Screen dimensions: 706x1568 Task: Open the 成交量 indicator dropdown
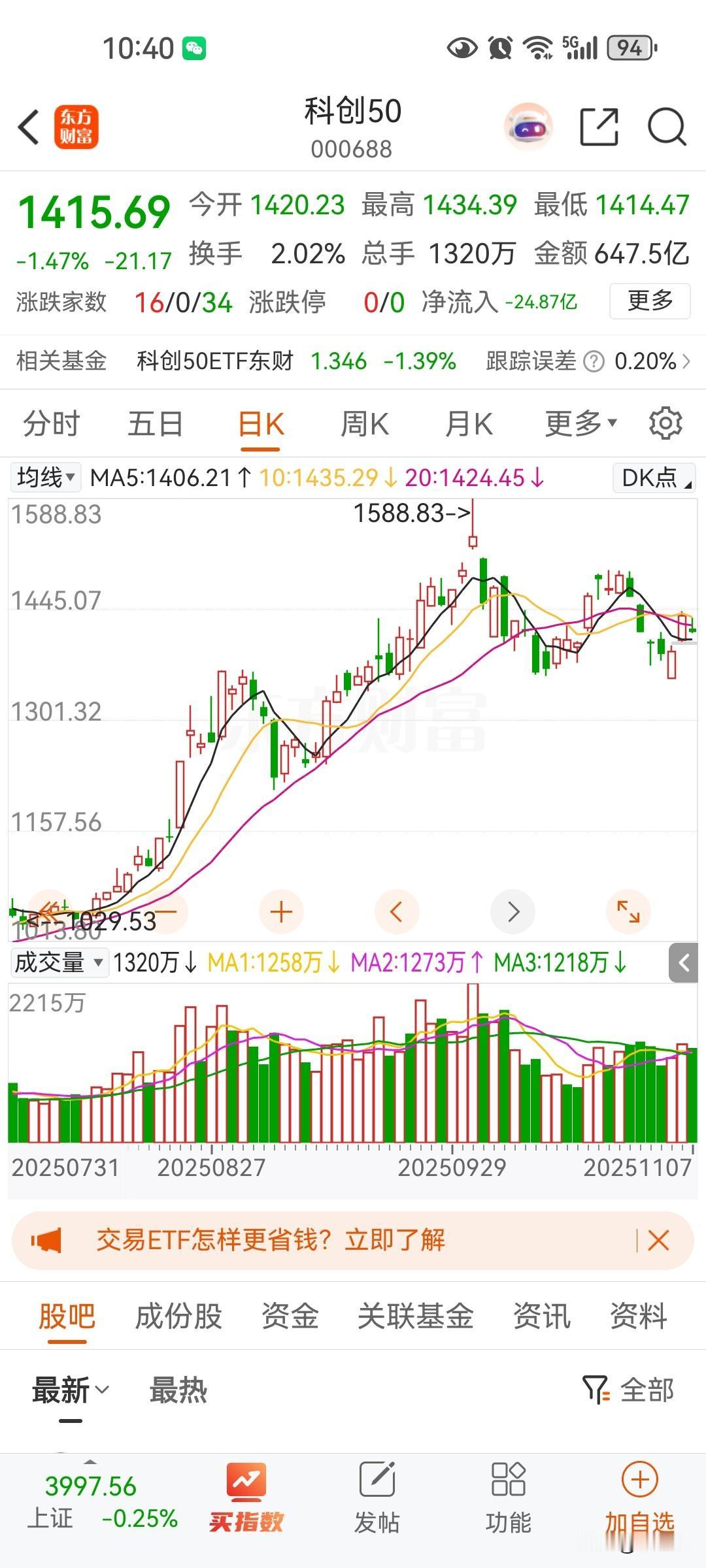59,962
